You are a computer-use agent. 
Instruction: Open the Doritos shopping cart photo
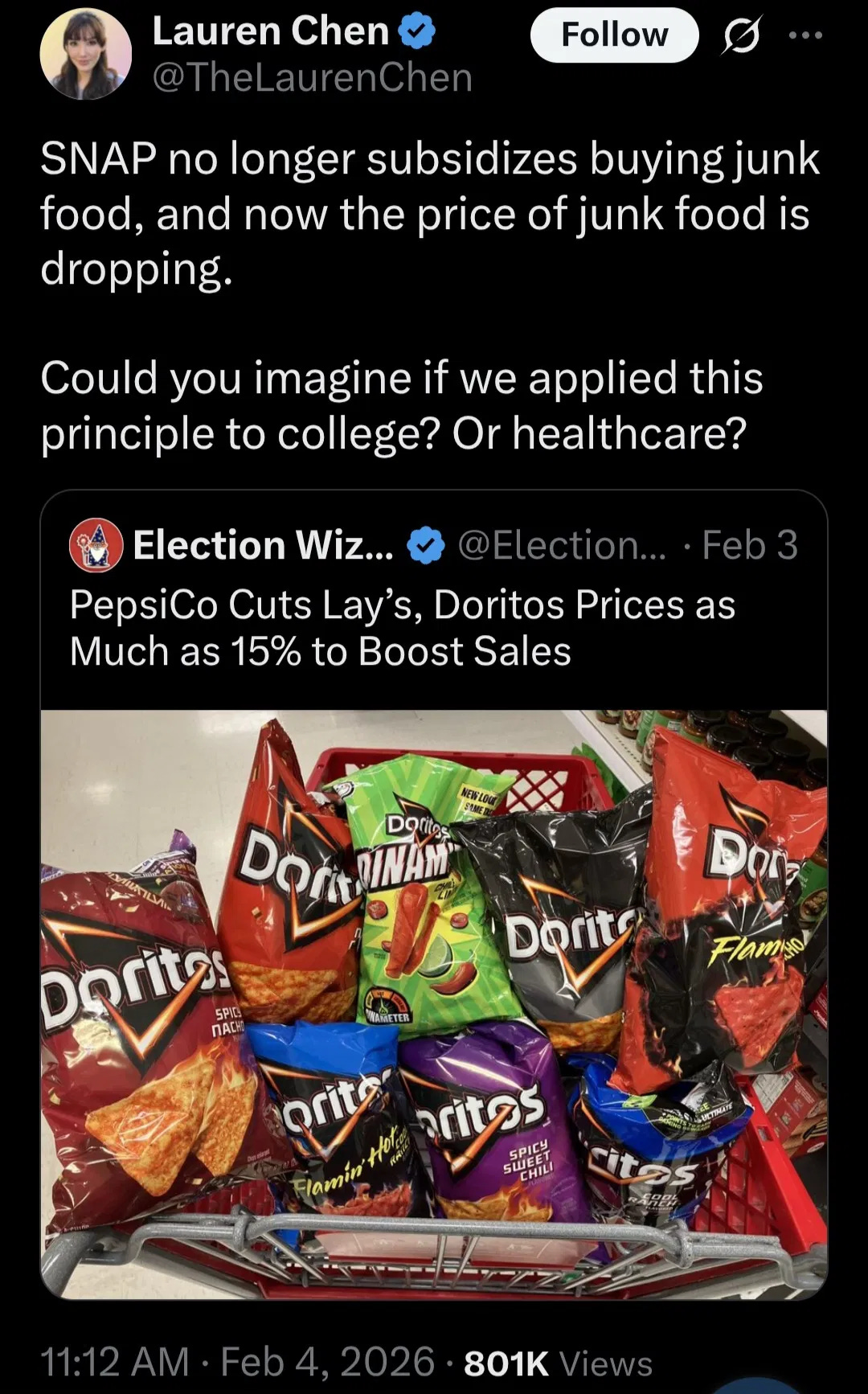point(434,1003)
